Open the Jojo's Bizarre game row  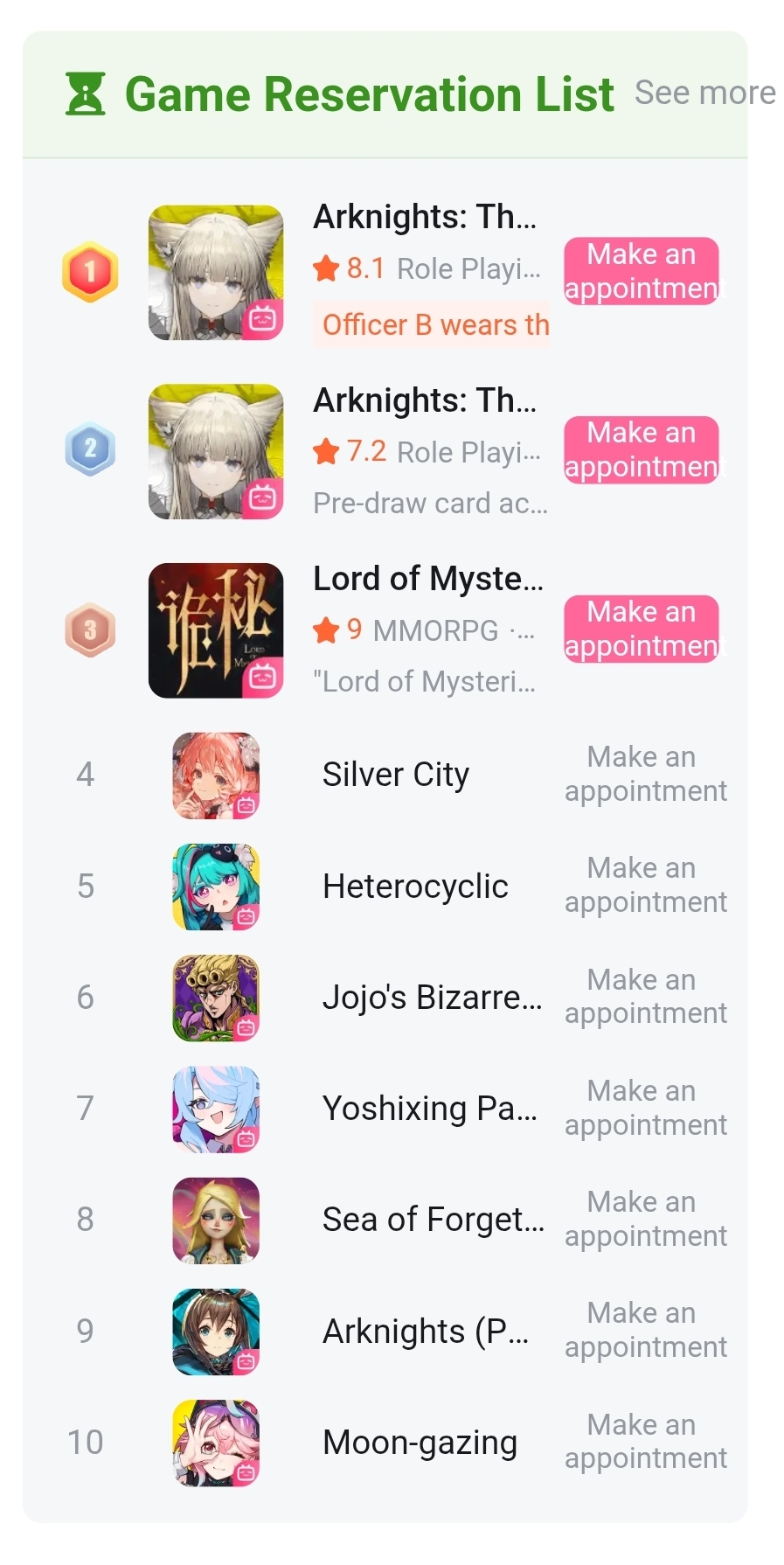coord(385,997)
